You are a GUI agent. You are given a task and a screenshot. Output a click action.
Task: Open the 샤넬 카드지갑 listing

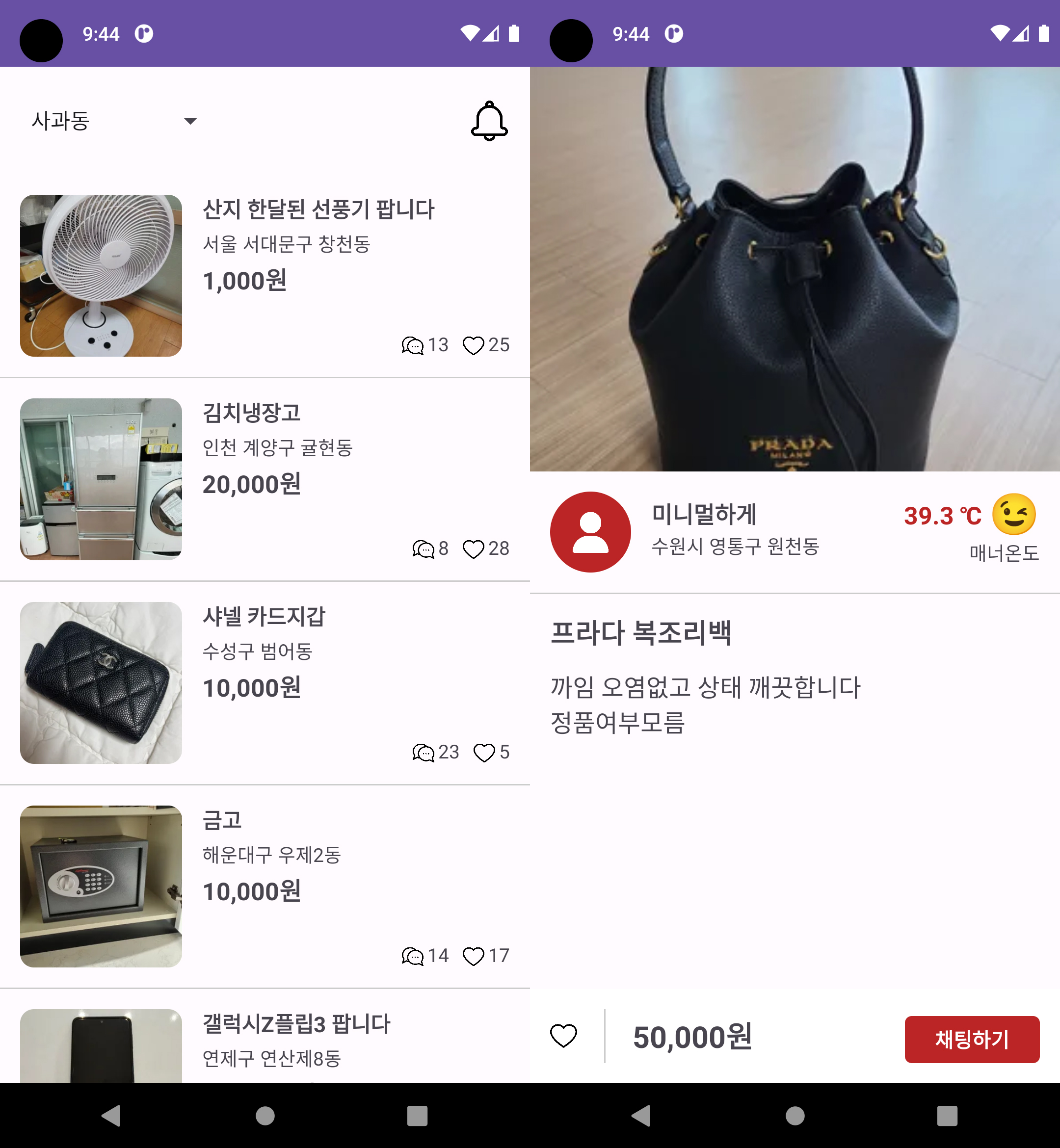(264, 616)
